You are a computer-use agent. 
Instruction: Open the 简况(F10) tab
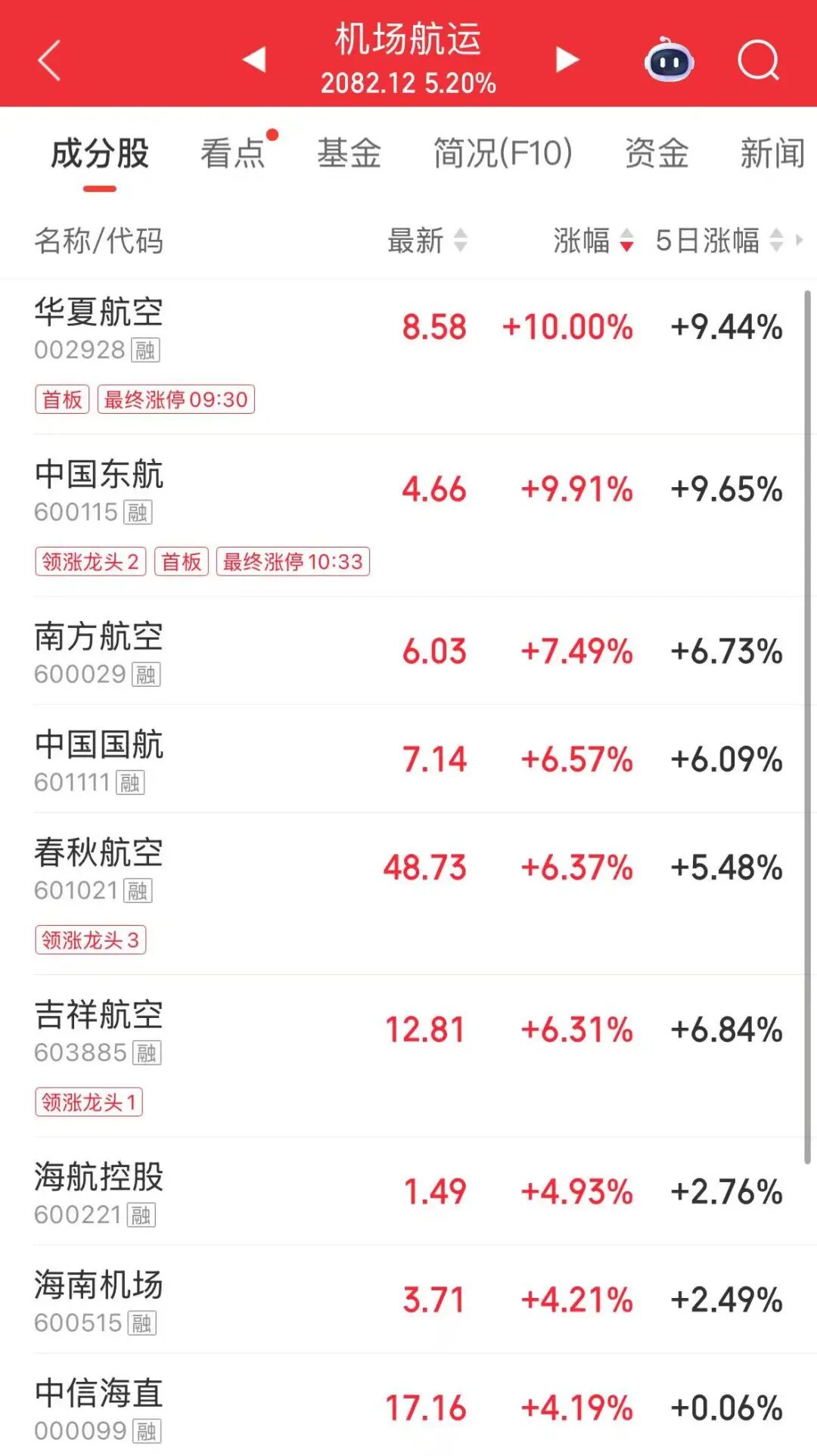502,151
